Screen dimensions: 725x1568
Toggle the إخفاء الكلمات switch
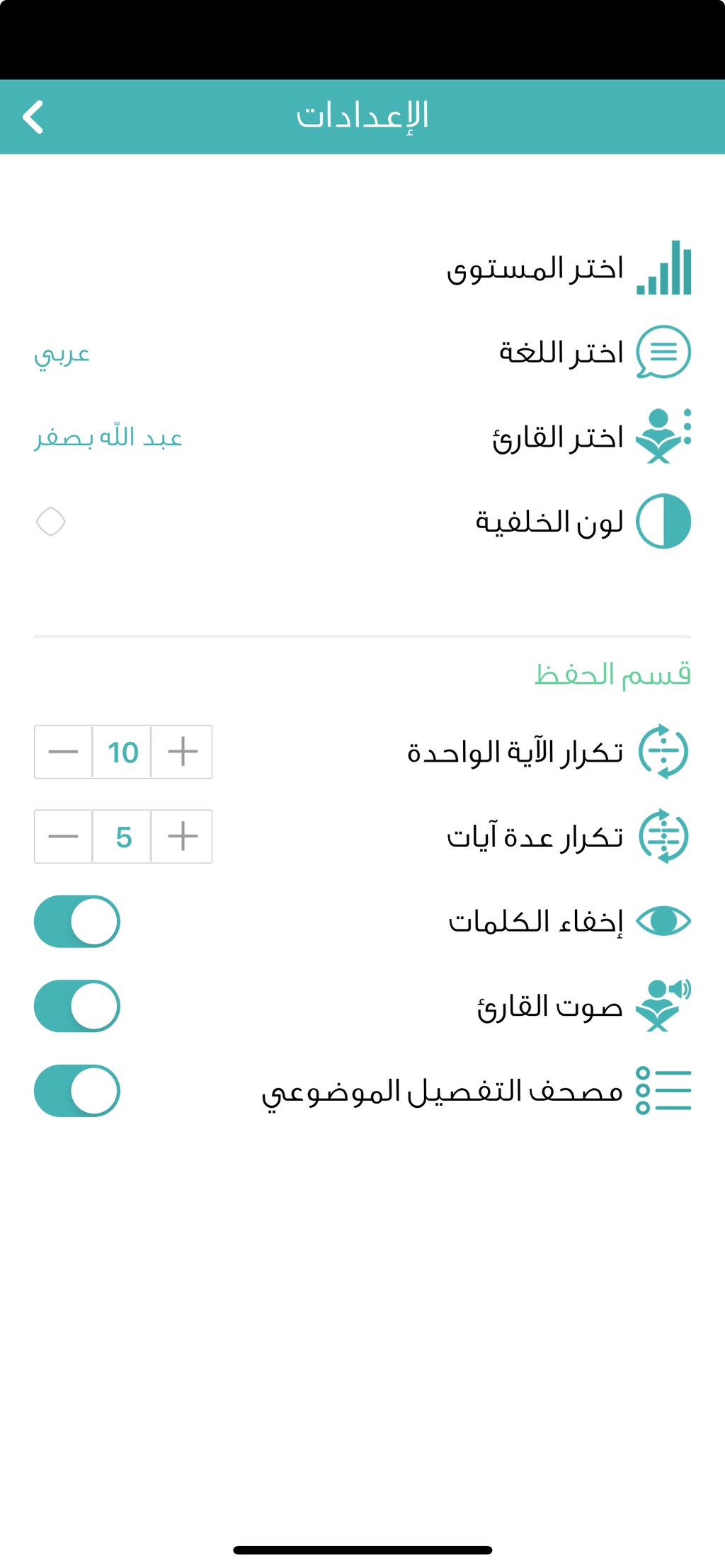pos(77,921)
